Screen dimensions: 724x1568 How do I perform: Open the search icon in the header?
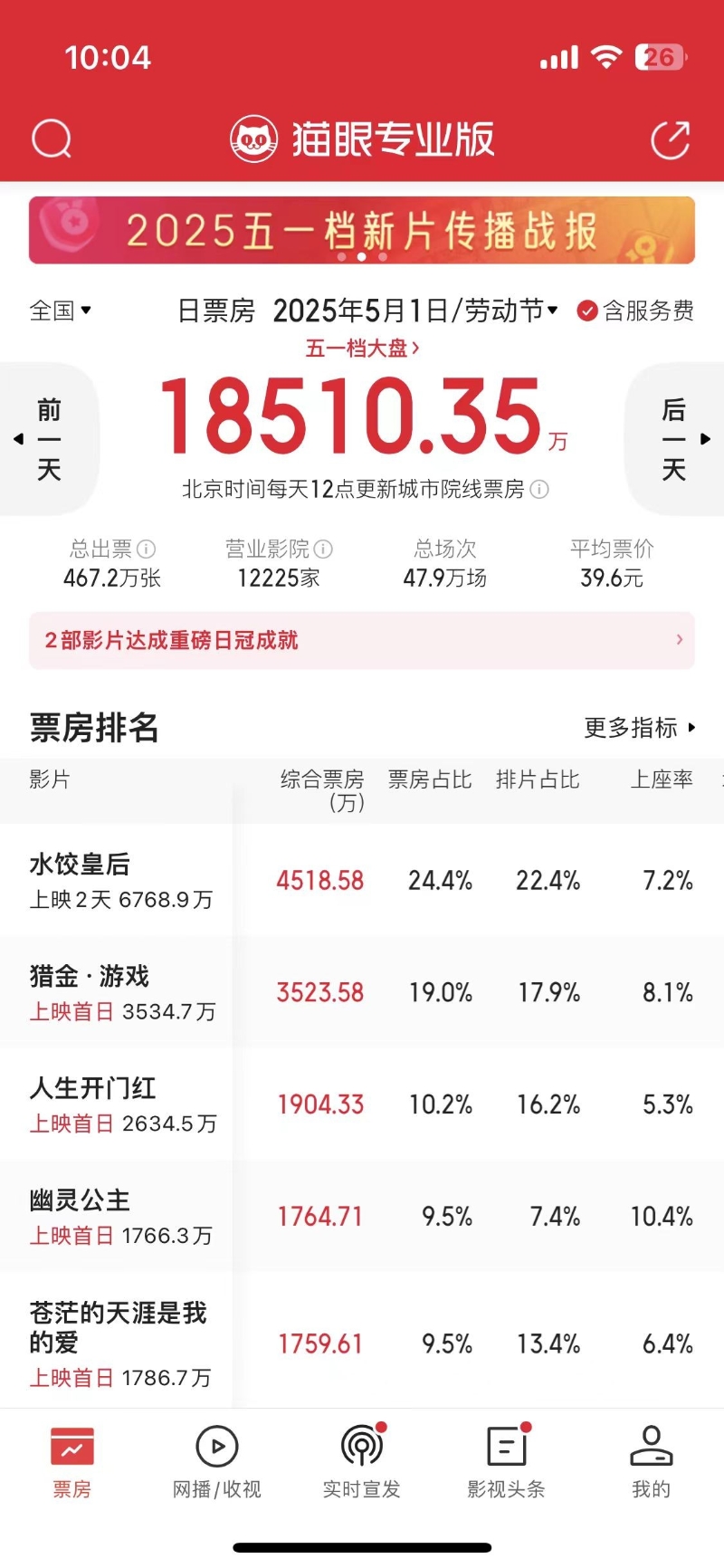tap(52, 139)
